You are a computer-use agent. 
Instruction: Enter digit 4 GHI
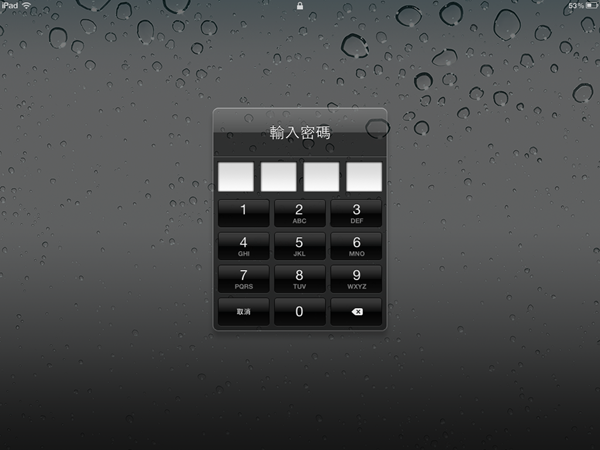[x=244, y=245]
